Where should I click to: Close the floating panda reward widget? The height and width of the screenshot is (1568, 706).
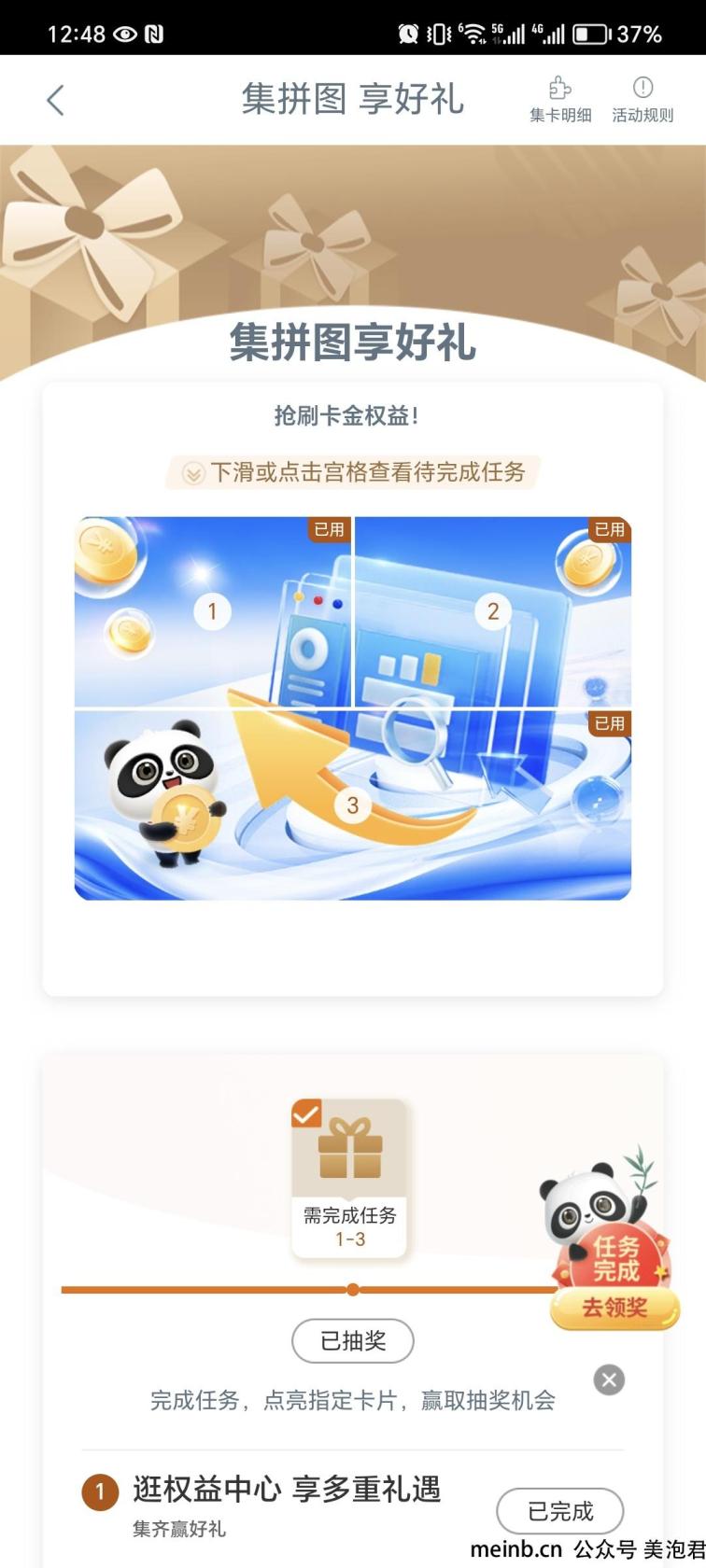pyautogui.click(x=609, y=1379)
